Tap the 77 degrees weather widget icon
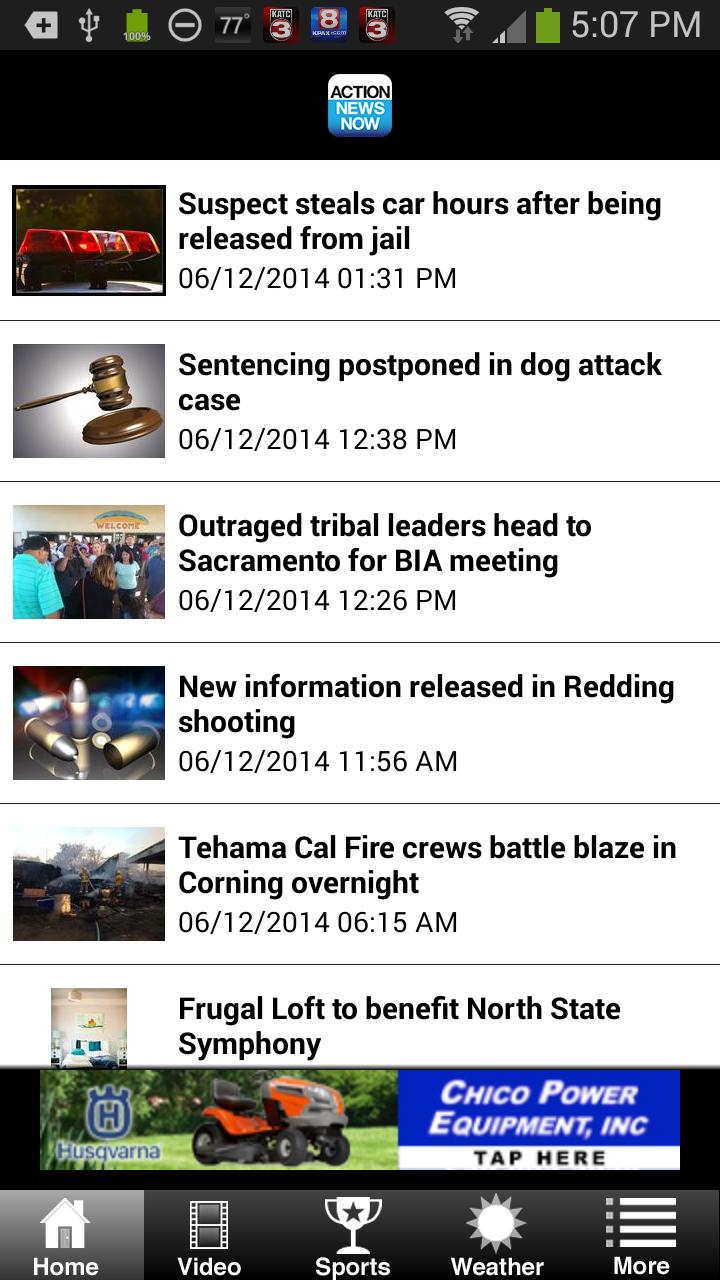The height and width of the screenshot is (1280, 720). click(232, 24)
